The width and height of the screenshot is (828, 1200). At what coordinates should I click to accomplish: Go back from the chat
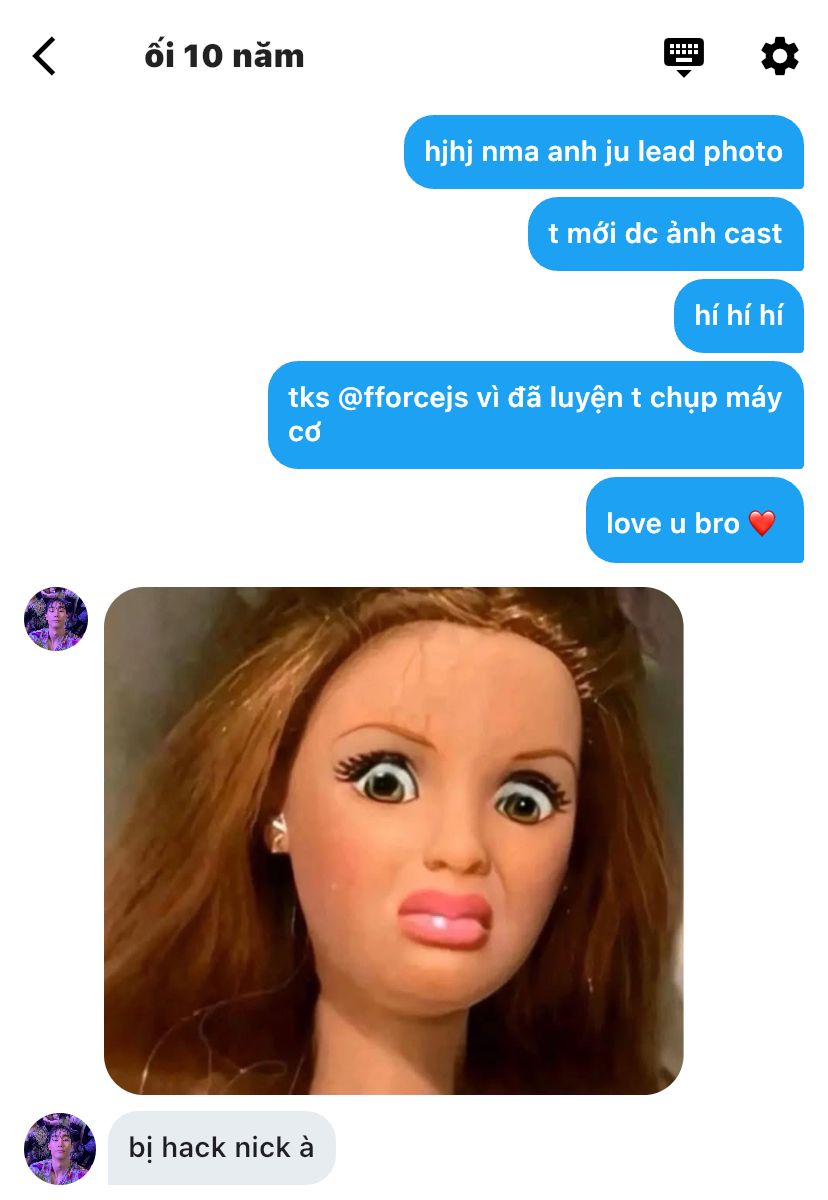click(45, 57)
